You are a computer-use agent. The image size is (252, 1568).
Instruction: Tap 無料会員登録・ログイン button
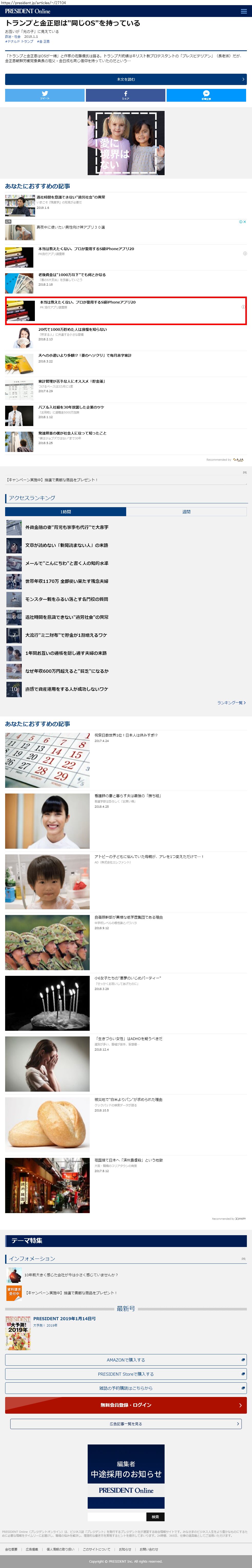click(x=126, y=1405)
